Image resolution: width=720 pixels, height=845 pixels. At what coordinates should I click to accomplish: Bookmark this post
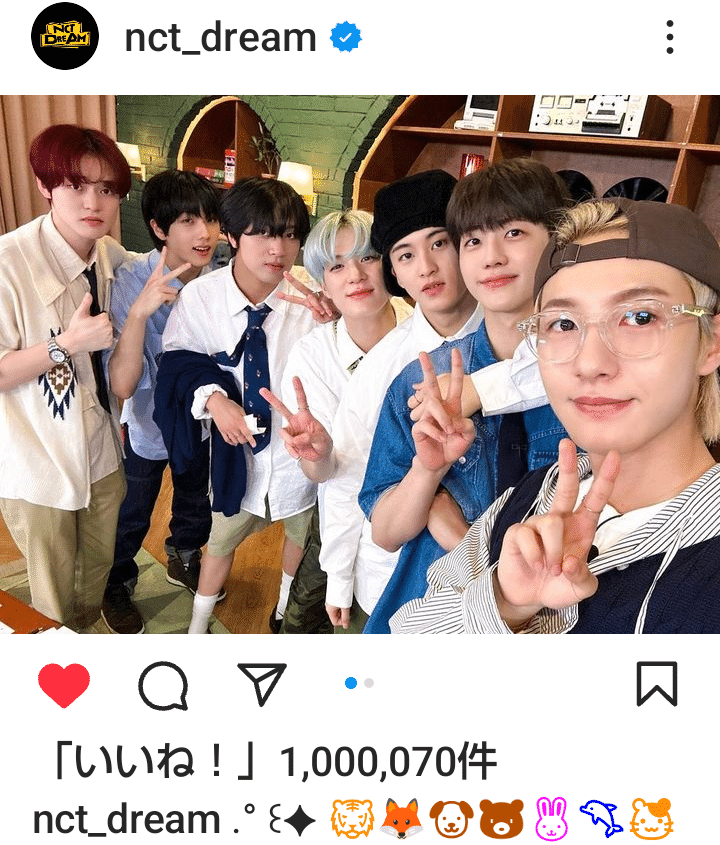tap(656, 683)
